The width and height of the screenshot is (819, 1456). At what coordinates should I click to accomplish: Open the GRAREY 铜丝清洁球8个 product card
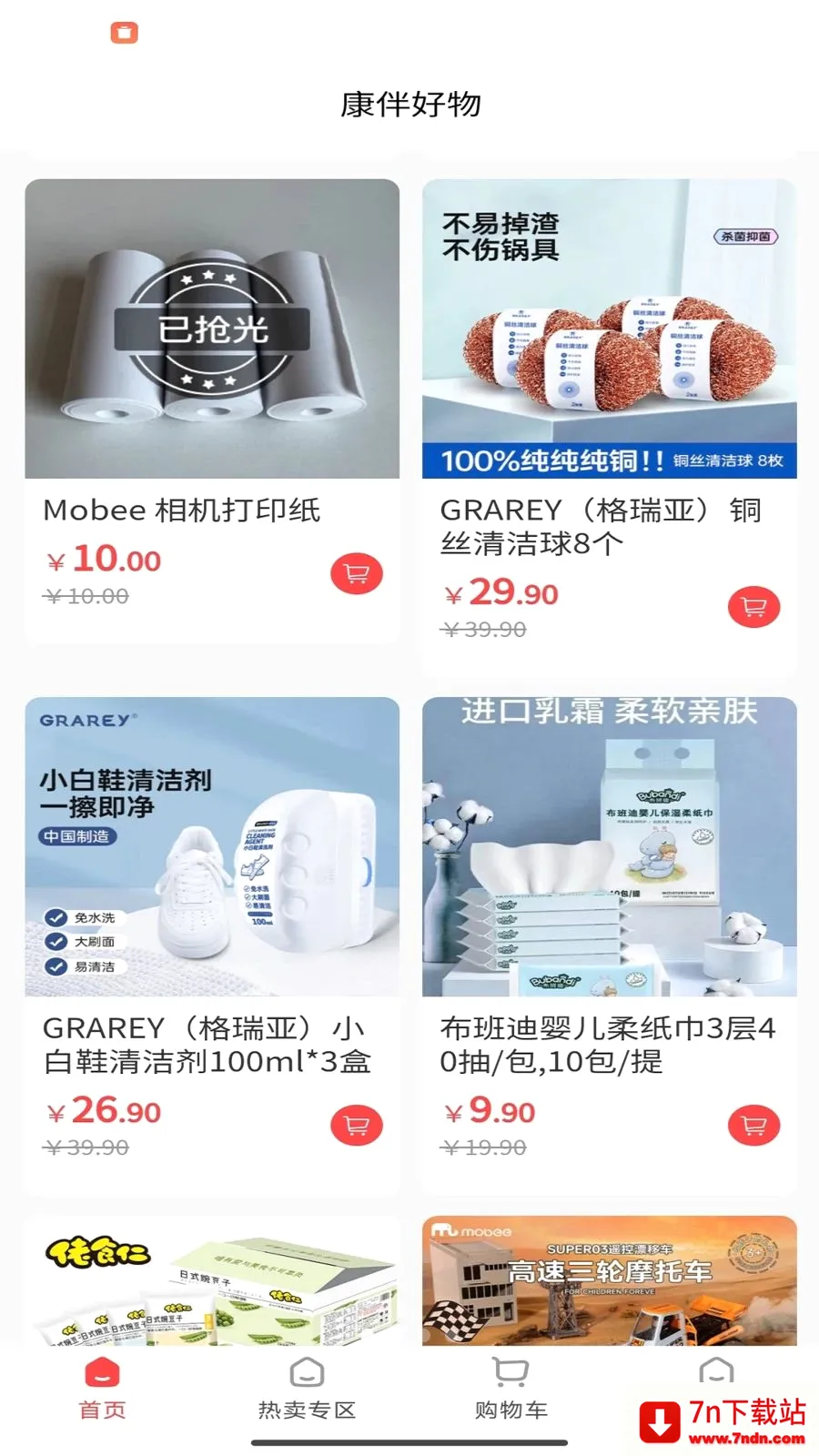click(610, 428)
